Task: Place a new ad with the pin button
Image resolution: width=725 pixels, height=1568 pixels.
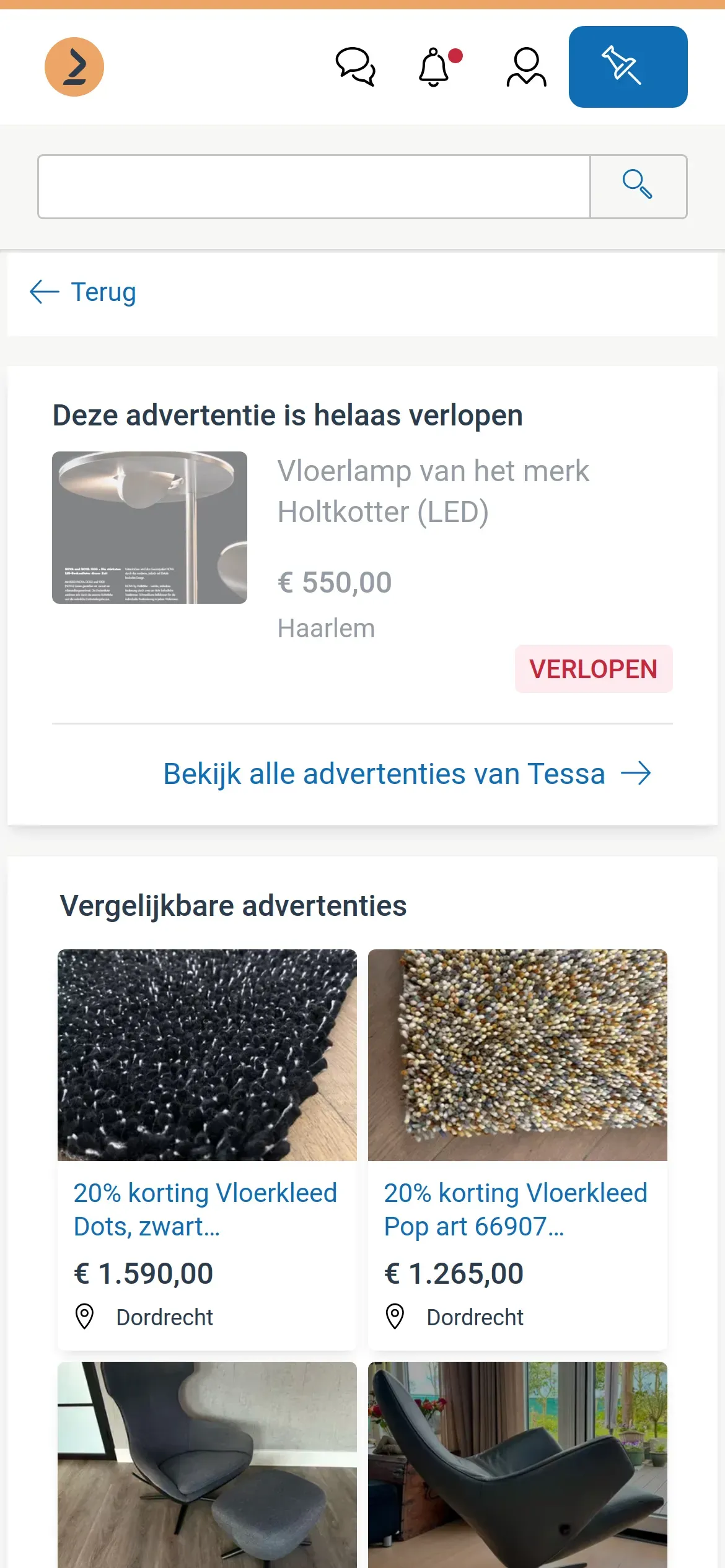Action: pyautogui.click(x=628, y=67)
